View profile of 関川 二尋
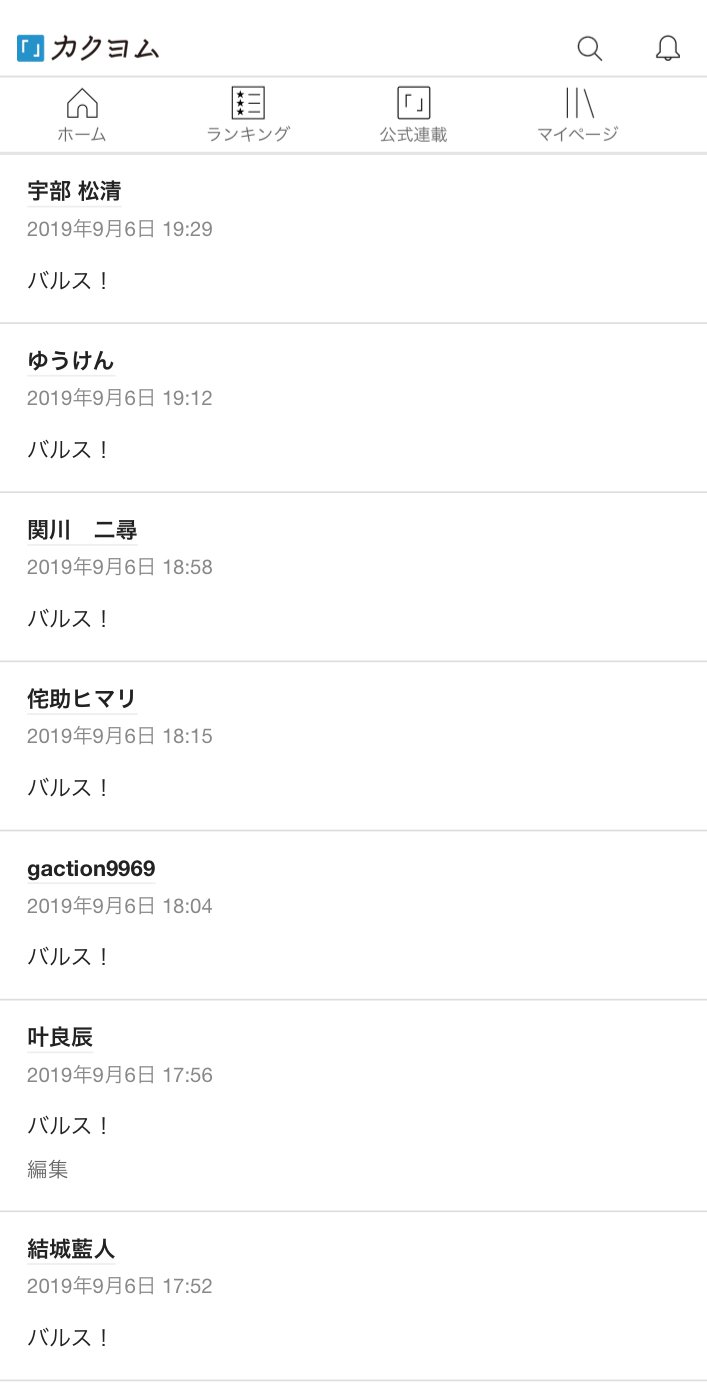The width and height of the screenshot is (707, 1385). point(82,529)
